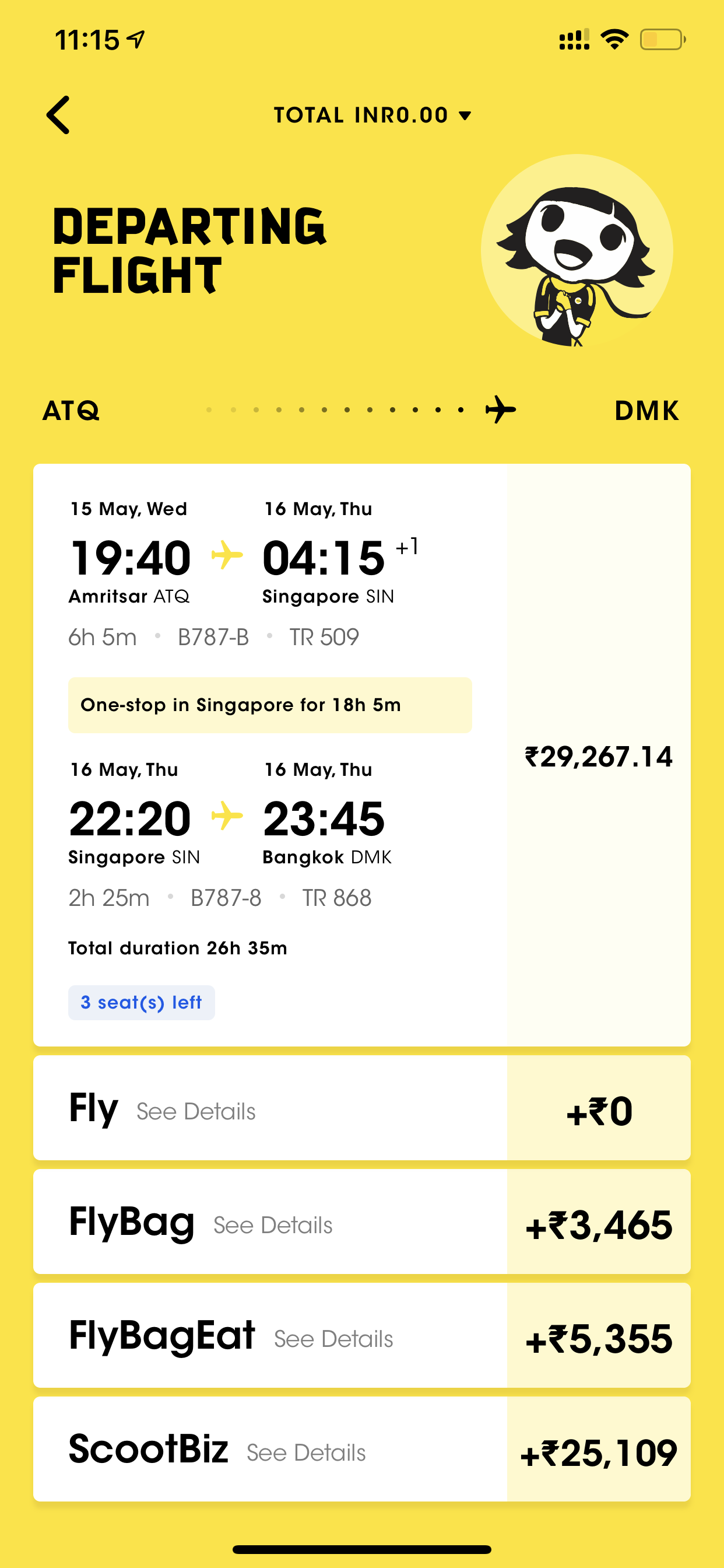Open See Details for FlyBag

click(x=273, y=1226)
